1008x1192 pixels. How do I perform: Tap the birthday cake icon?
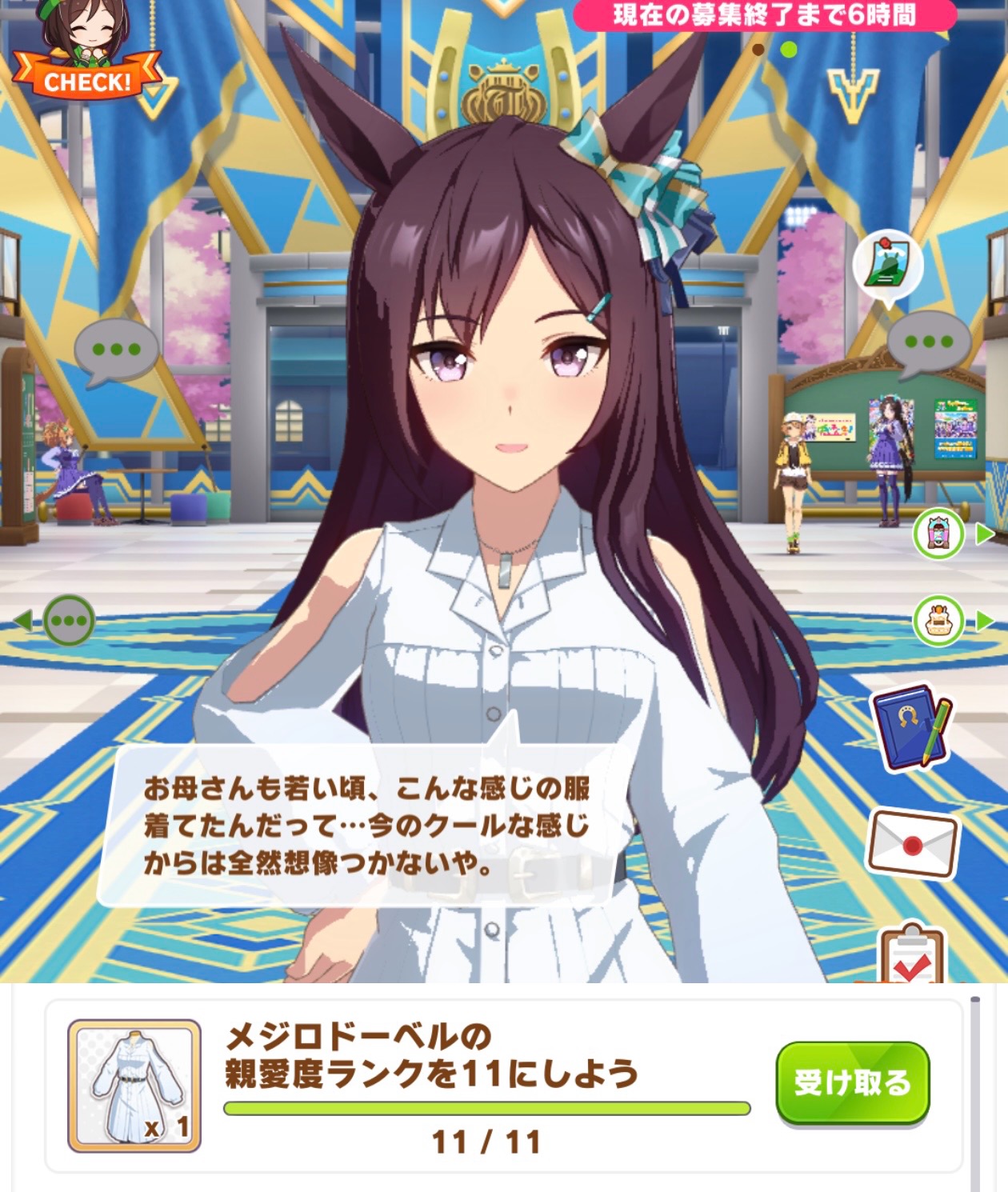click(938, 622)
